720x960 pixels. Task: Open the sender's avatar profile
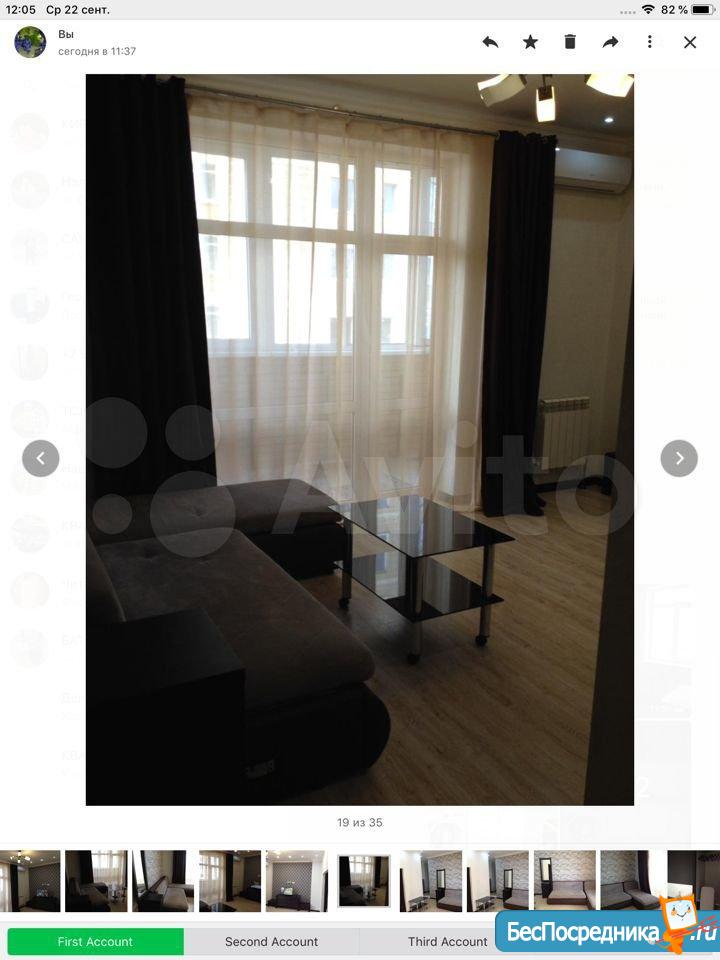click(x=30, y=42)
